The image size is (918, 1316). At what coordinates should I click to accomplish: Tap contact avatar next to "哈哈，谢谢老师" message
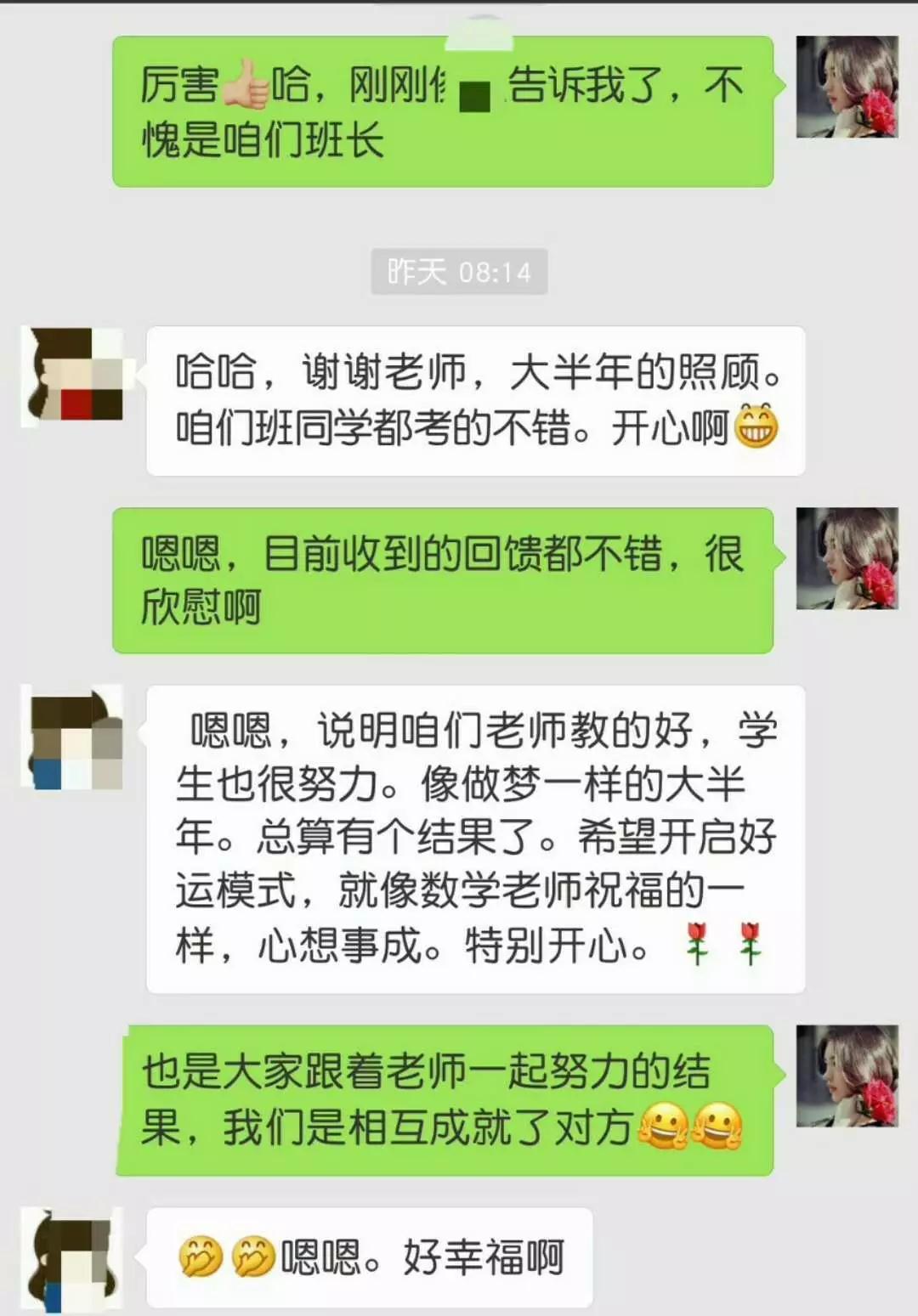[72, 375]
